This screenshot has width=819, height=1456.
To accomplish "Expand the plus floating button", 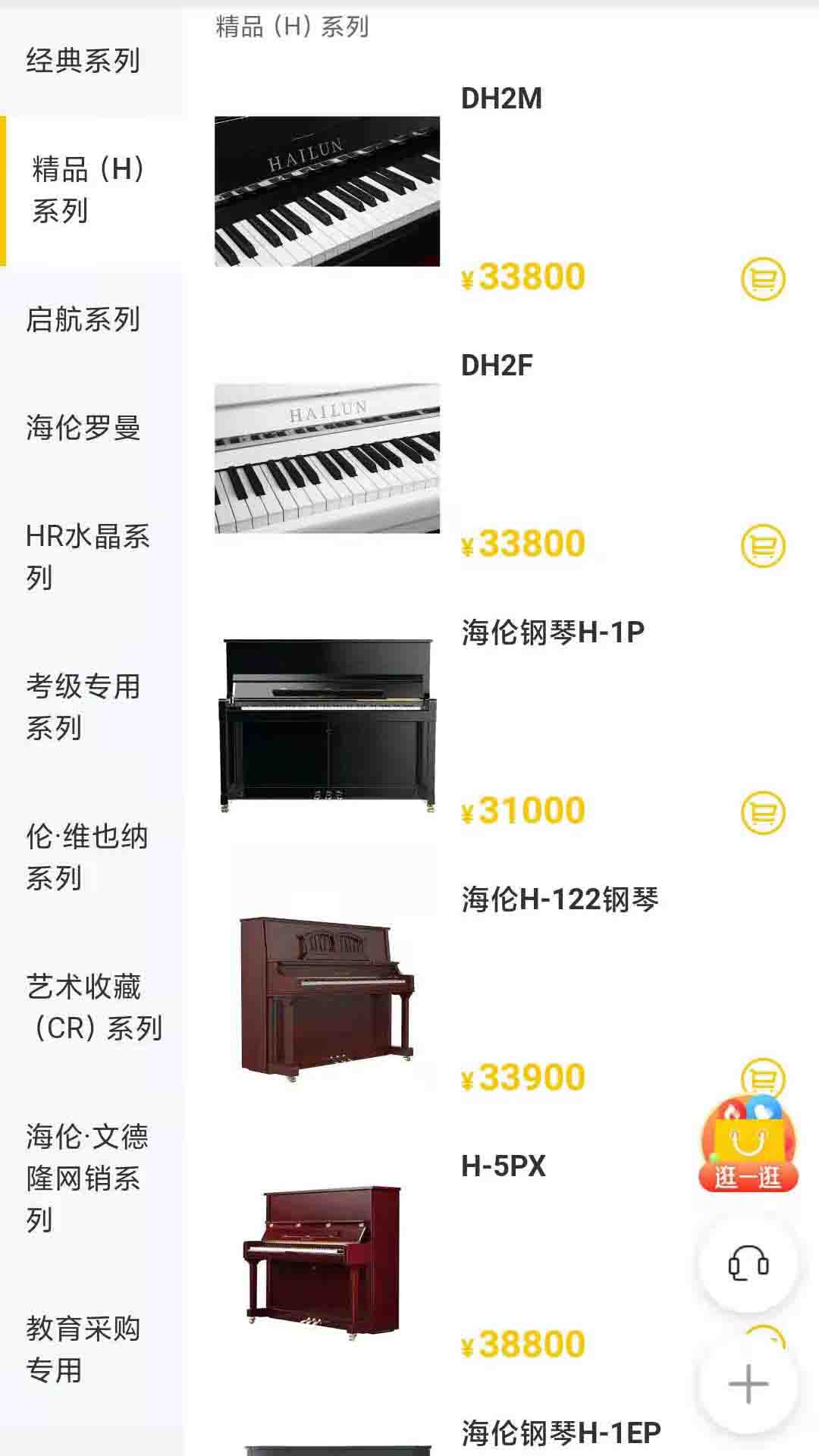I will point(748,1383).
